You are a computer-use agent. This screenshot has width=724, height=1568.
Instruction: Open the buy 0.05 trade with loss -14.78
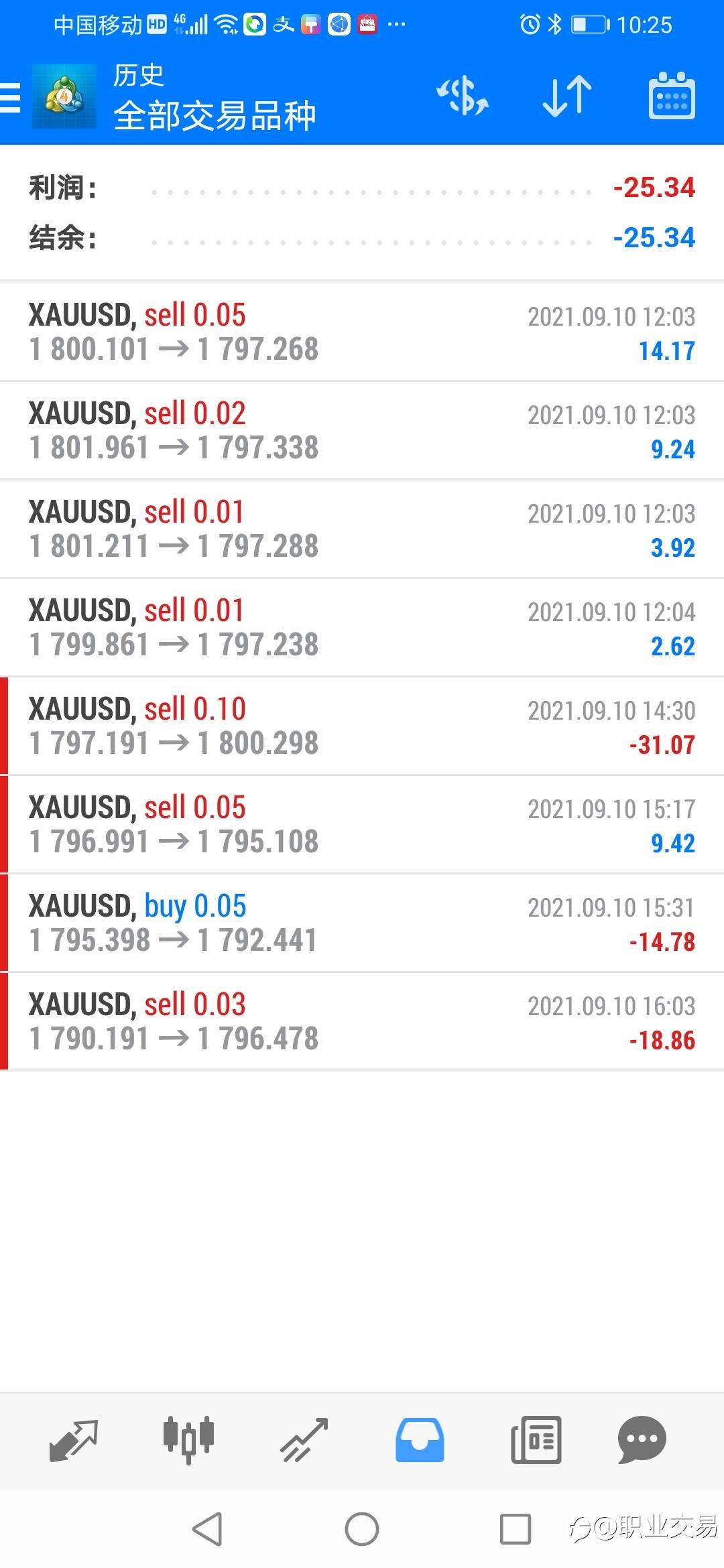[362, 923]
